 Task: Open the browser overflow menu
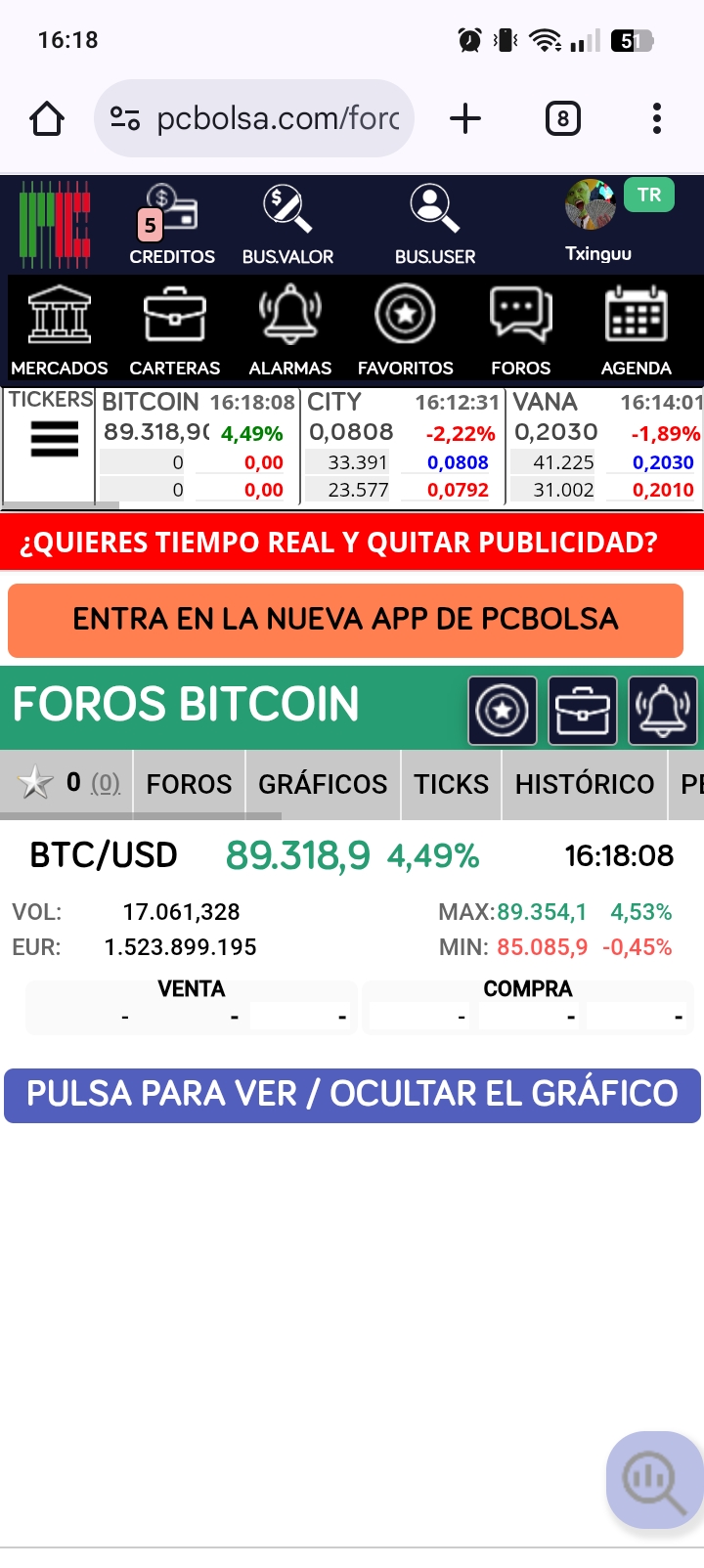(657, 119)
